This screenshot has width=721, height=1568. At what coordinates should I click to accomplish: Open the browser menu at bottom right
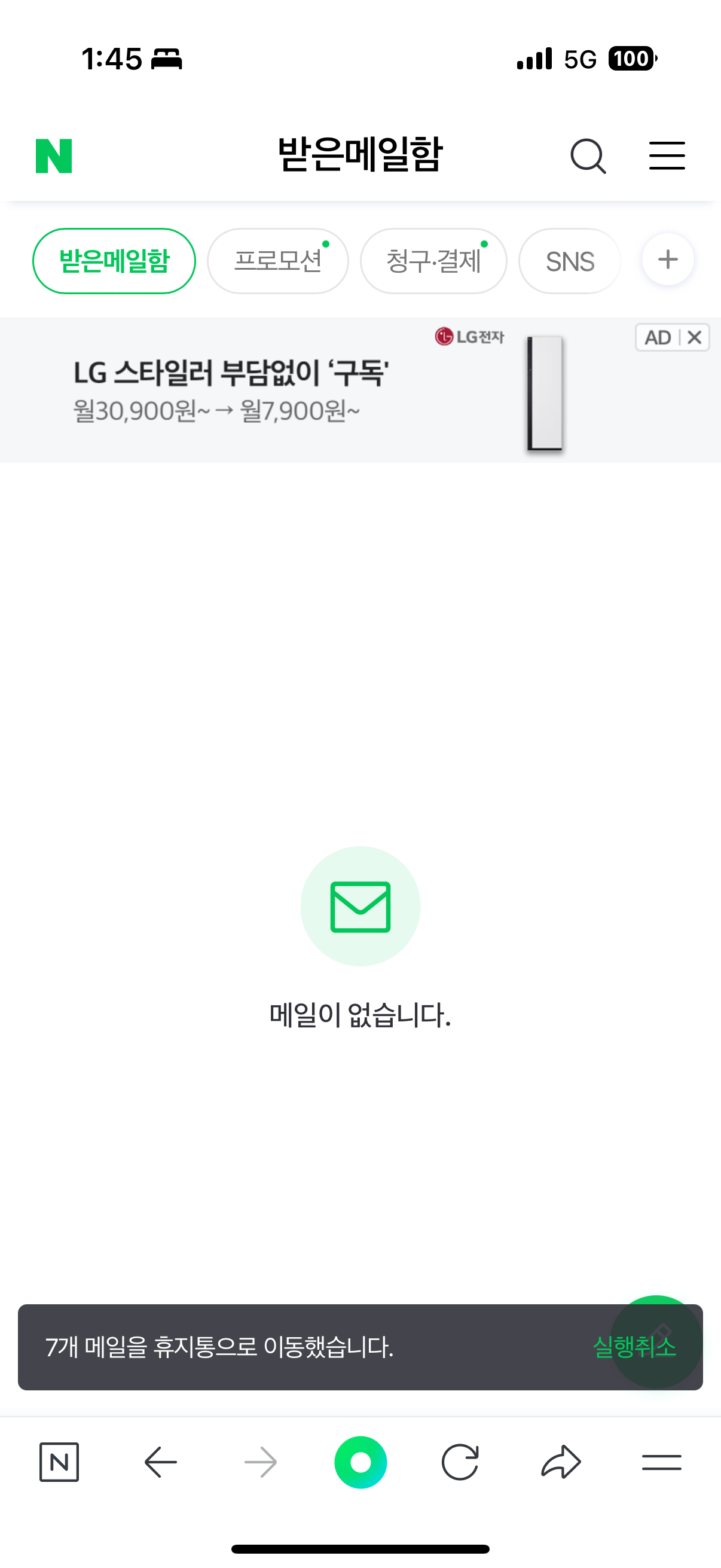tap(661, 1462)
